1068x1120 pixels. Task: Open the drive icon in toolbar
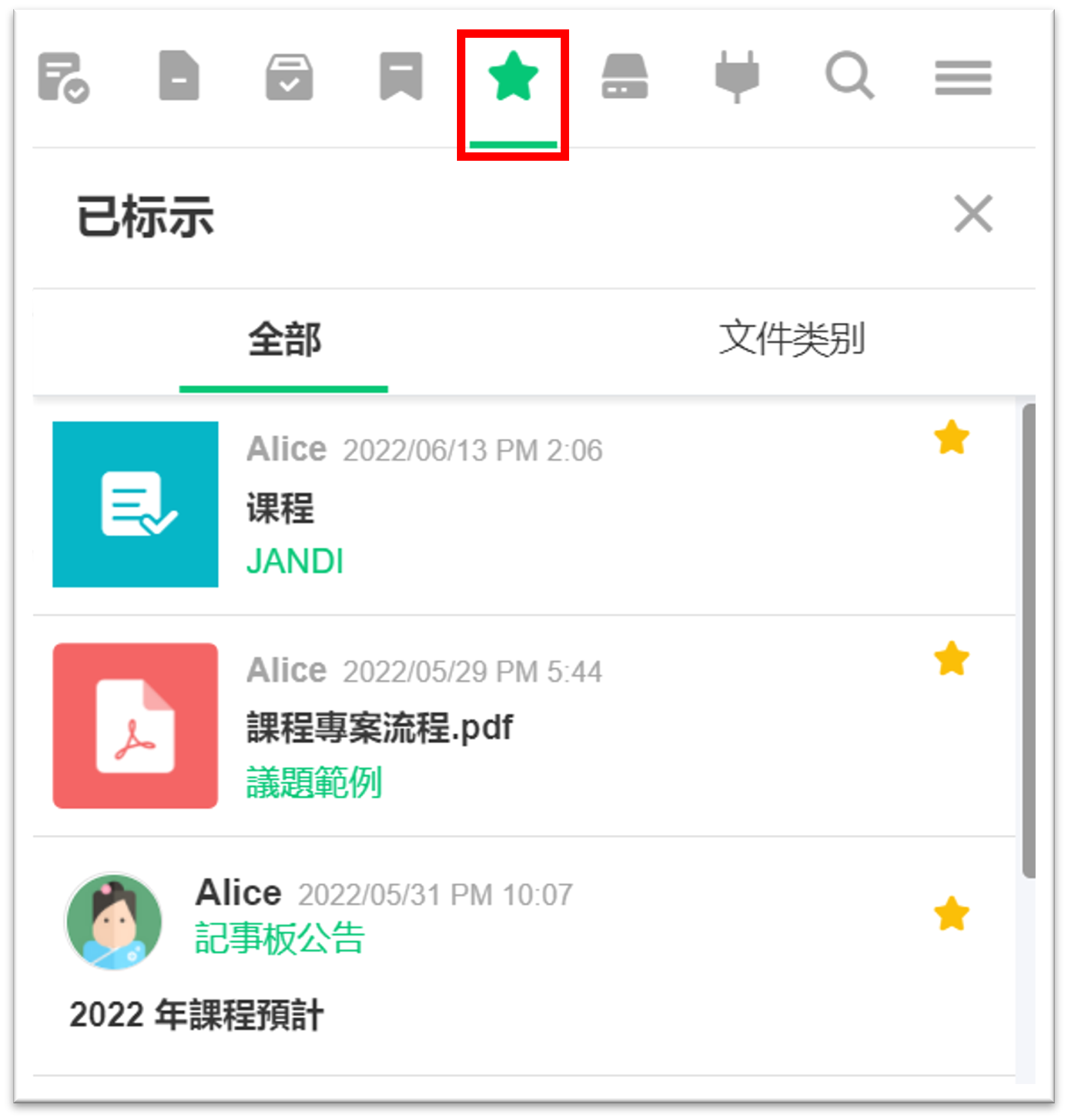(x=624, y=77)
